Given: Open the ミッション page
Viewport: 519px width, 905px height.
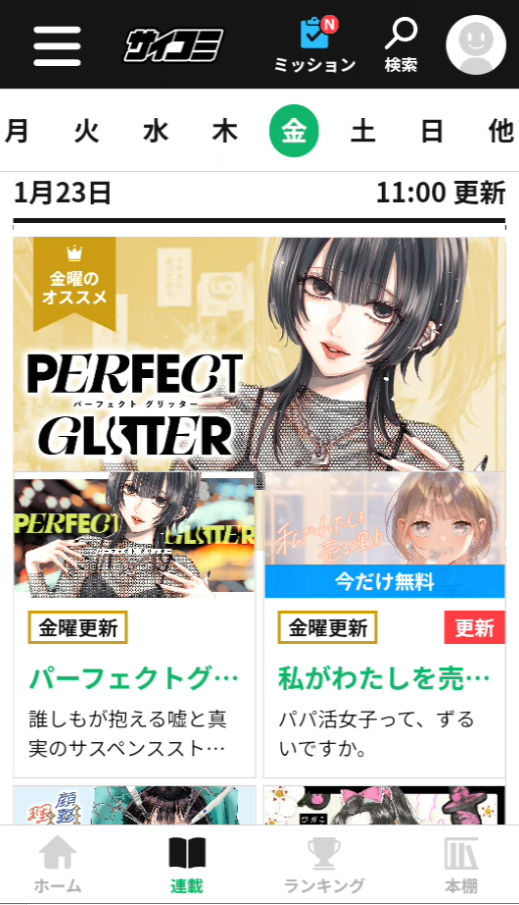Looking at the screenshot, I should [315, 46].
